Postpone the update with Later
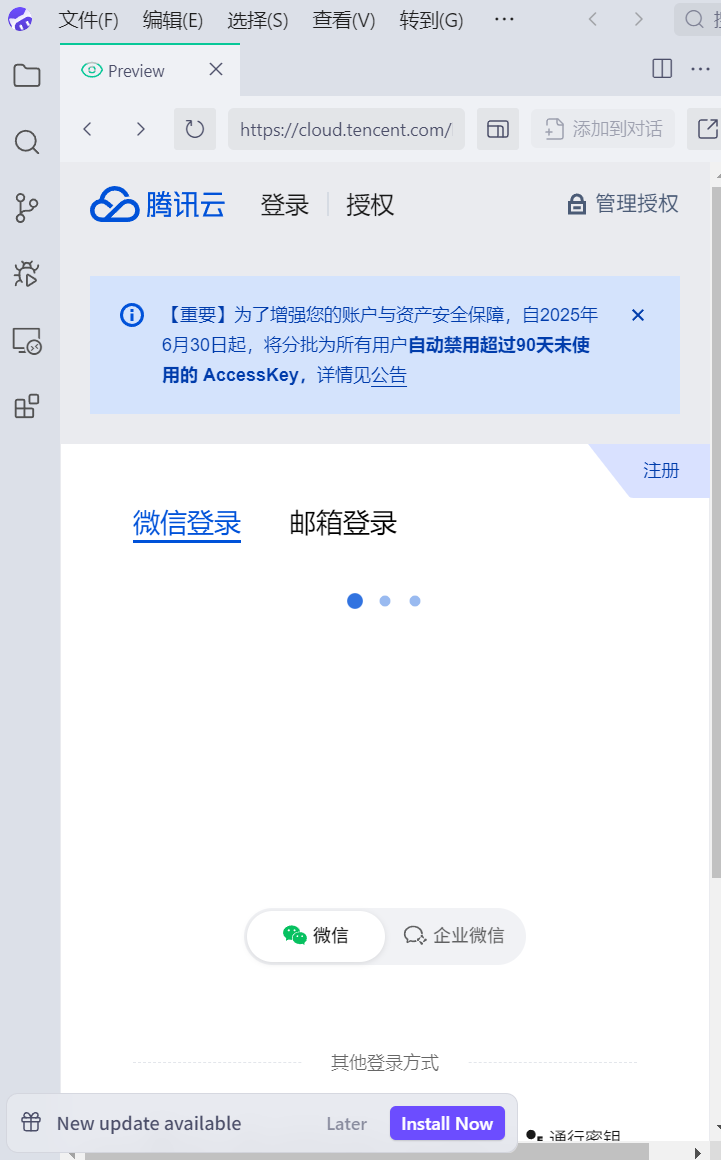Image resolution: width=721 pixels, height=1160 pixels. pyautogui.click(x=346, y=1123)
